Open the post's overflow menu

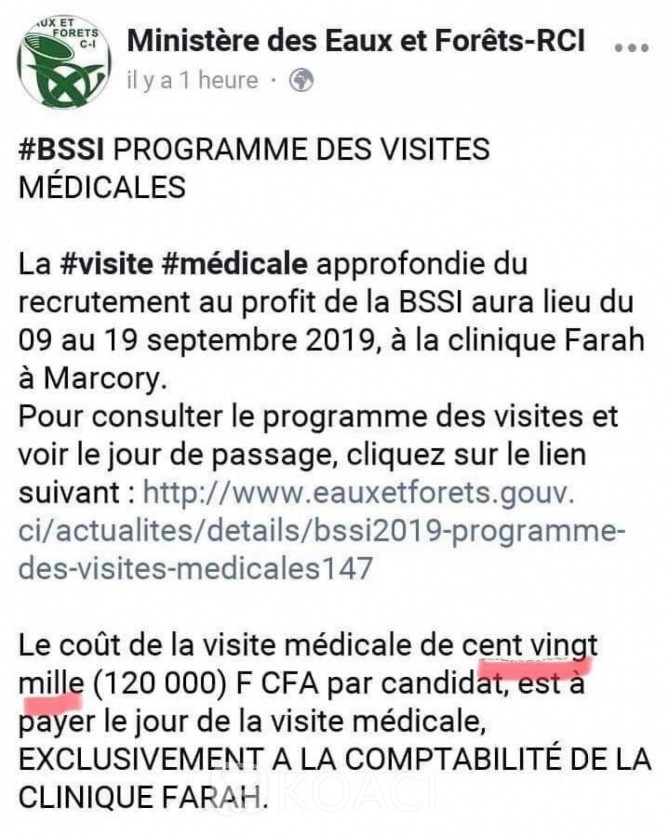pyautogui.click(x=628, y=47)
